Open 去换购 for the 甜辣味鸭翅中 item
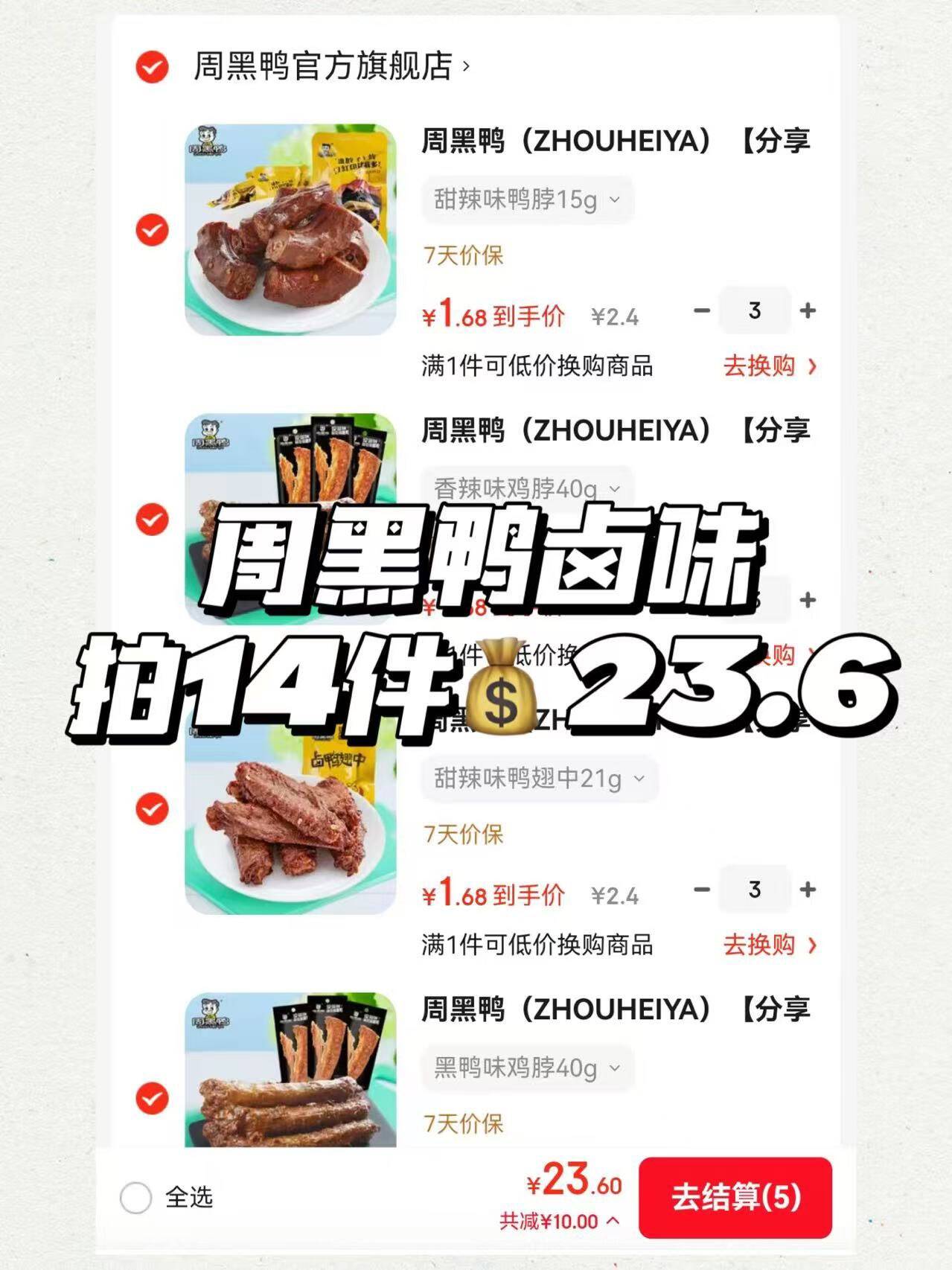The image size is (952, 1270). [x=760, y=943]
